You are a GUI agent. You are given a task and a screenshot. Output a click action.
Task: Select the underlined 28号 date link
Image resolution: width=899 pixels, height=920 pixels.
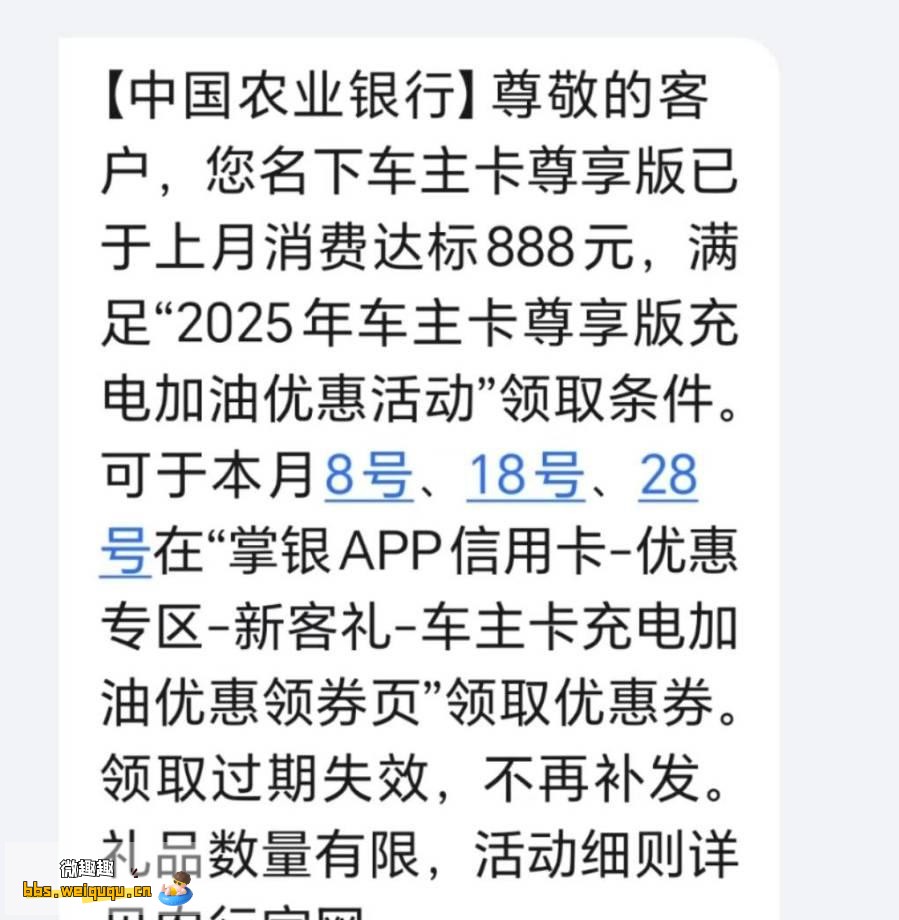click(x=668, y=475)
